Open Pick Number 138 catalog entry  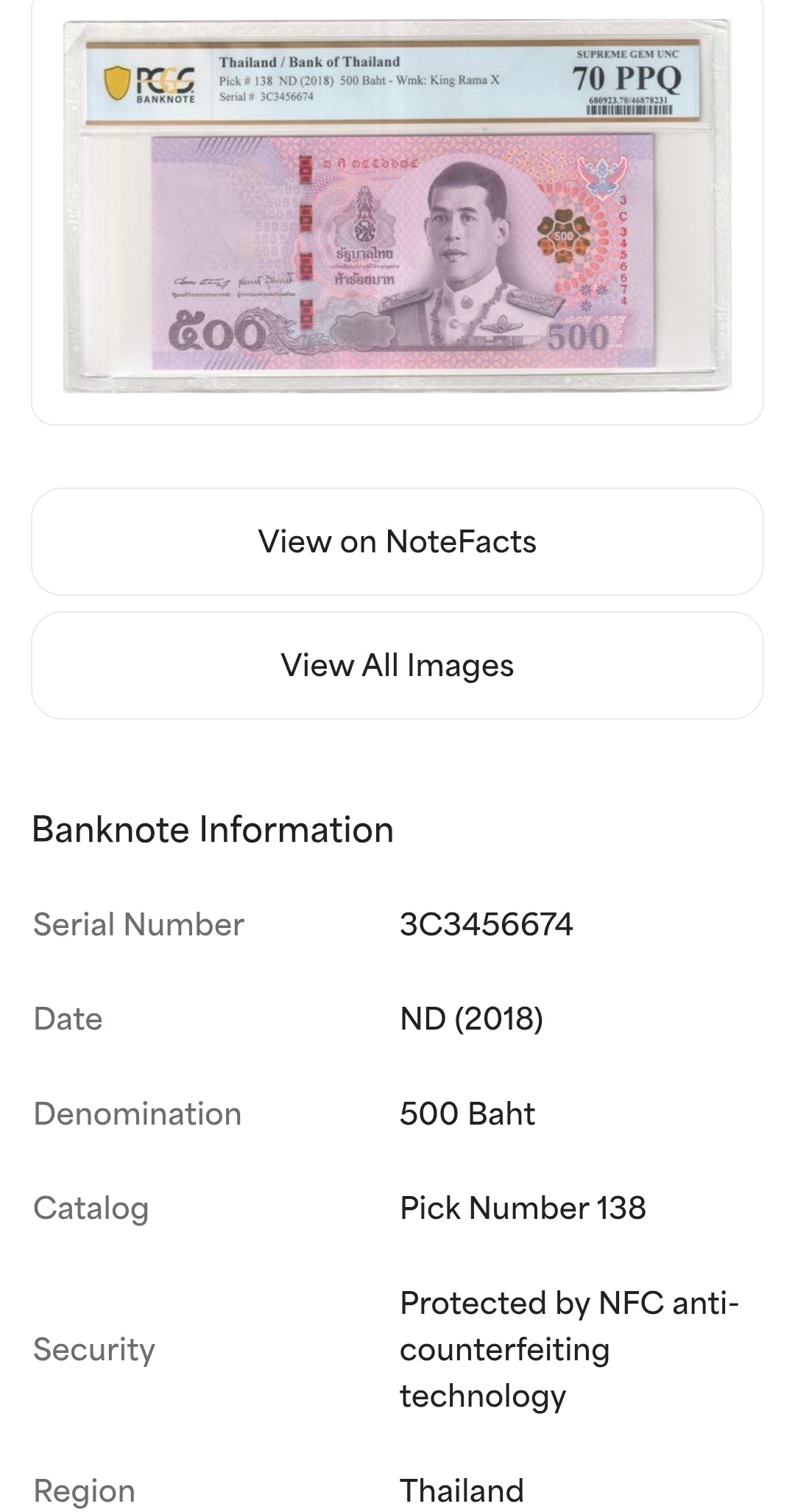tap(523, 1206)
